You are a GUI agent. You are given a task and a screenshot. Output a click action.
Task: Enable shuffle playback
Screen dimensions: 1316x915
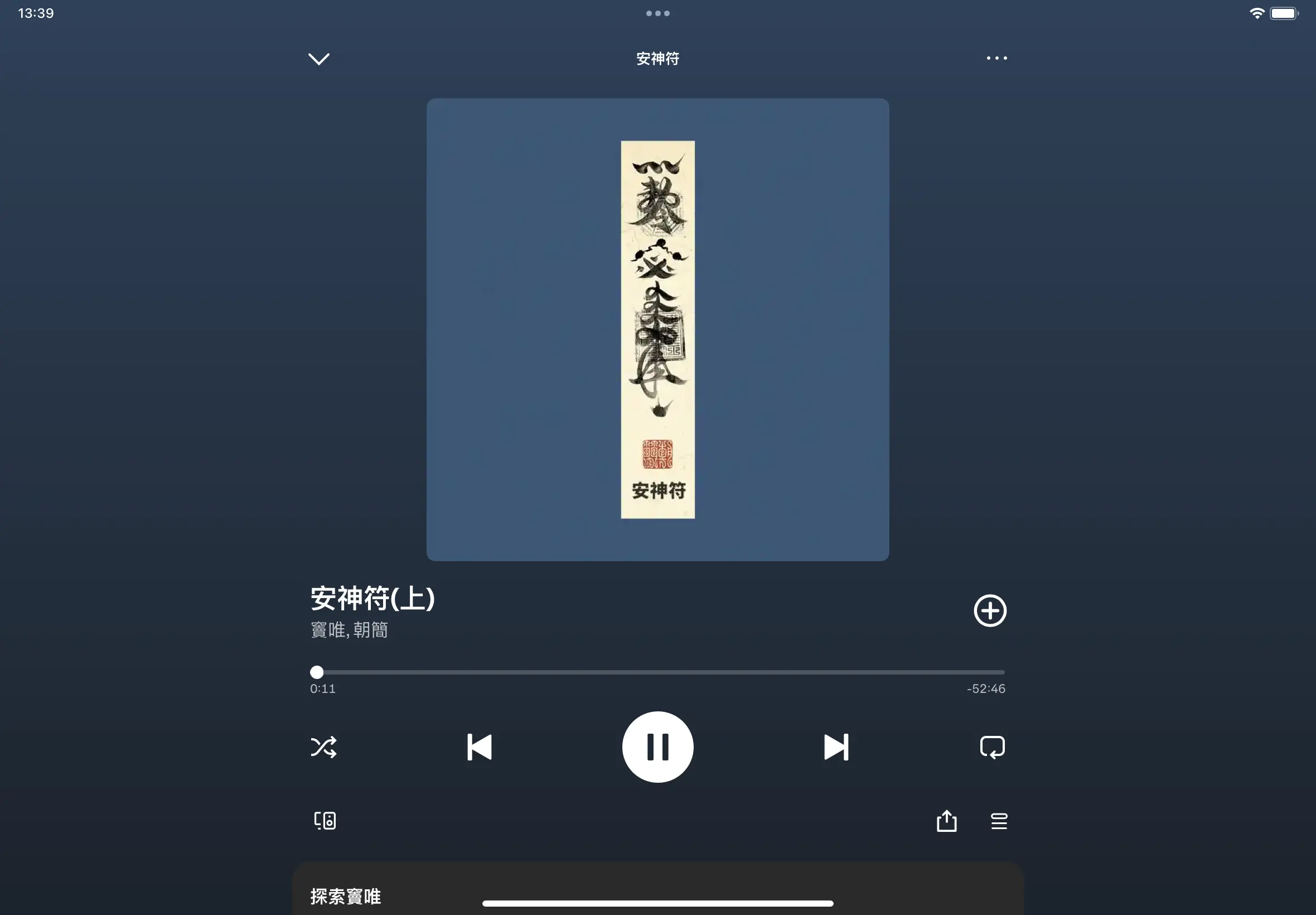pos(323,747)
